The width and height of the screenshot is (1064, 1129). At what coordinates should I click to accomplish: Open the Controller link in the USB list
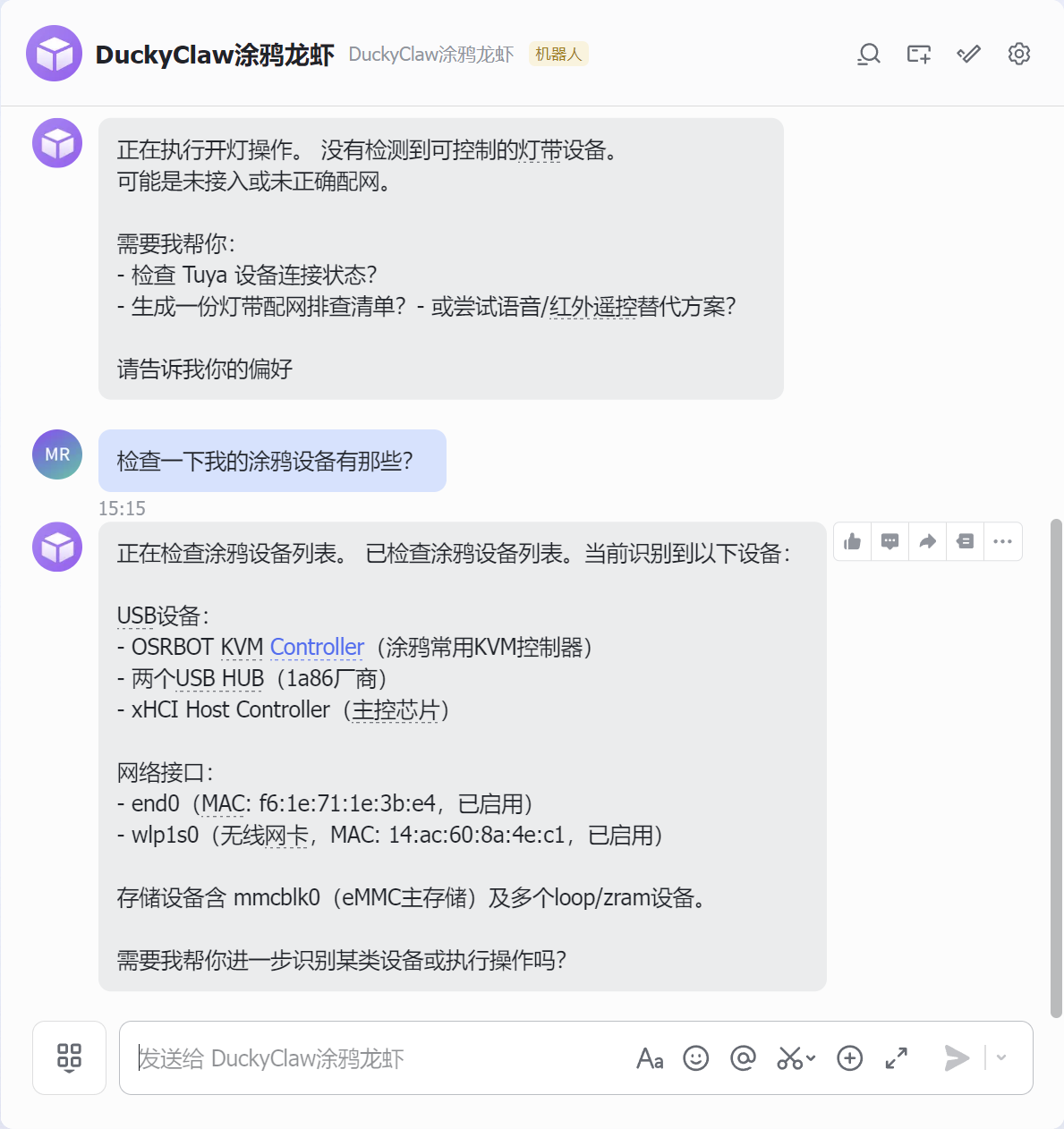point(317,647)
